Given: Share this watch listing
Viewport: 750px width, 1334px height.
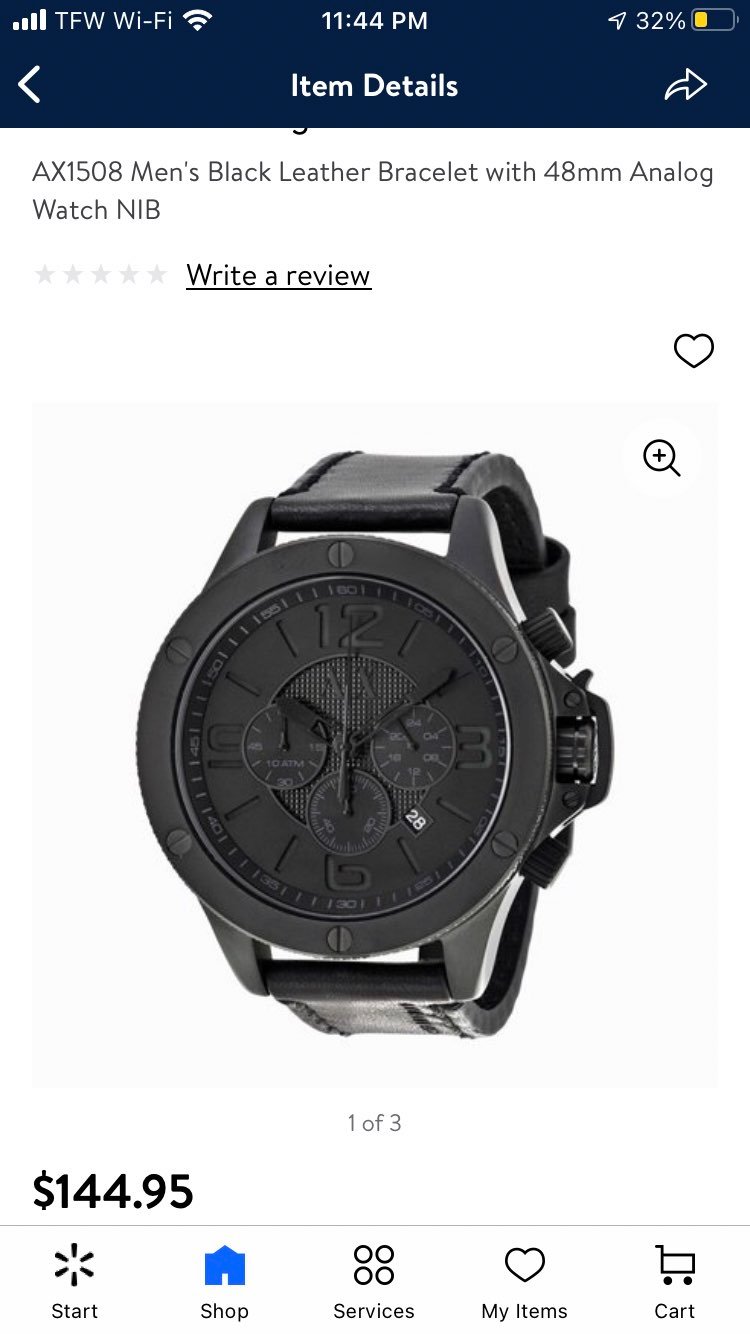Looking at the screenshot, I should (x=686, y=86).
